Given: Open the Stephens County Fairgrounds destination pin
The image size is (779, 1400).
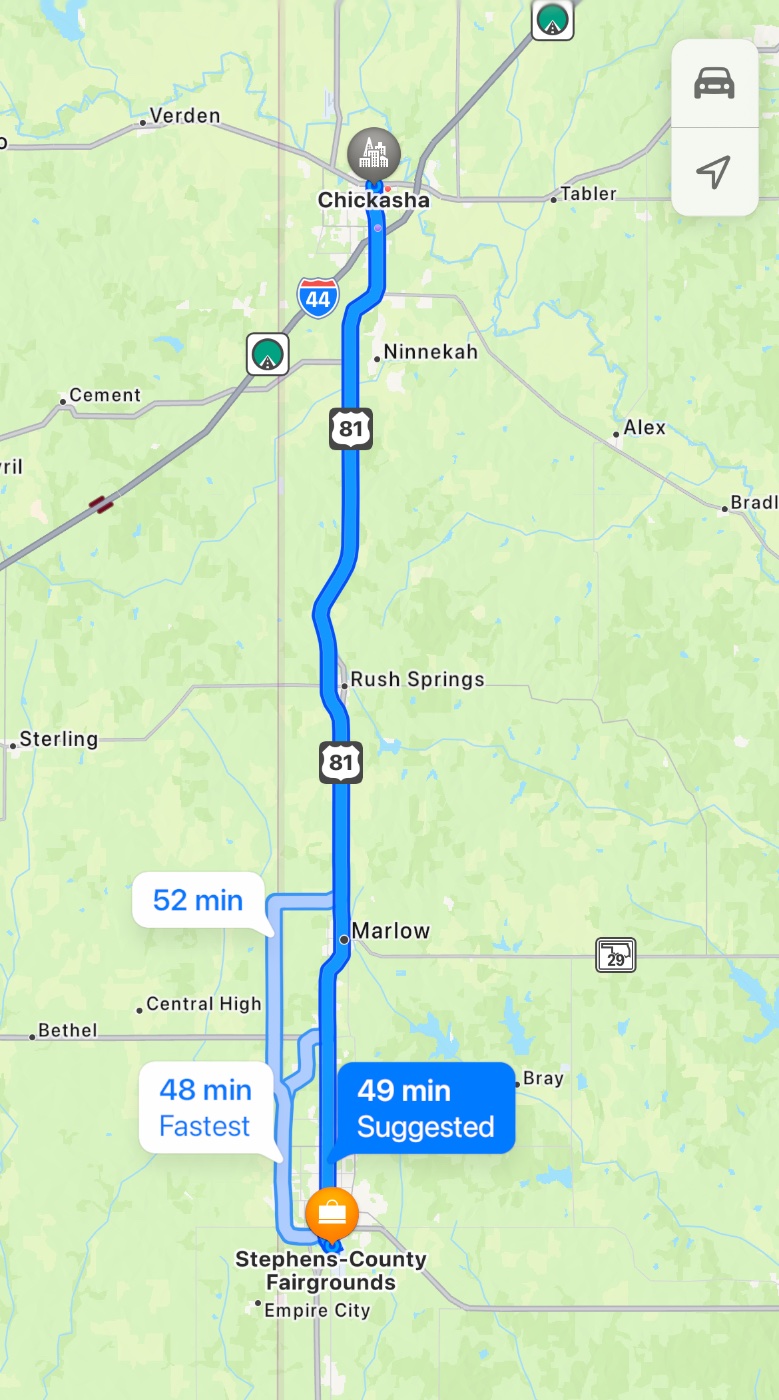Looking at the screenshot, I should click(x=331, y=1213).
